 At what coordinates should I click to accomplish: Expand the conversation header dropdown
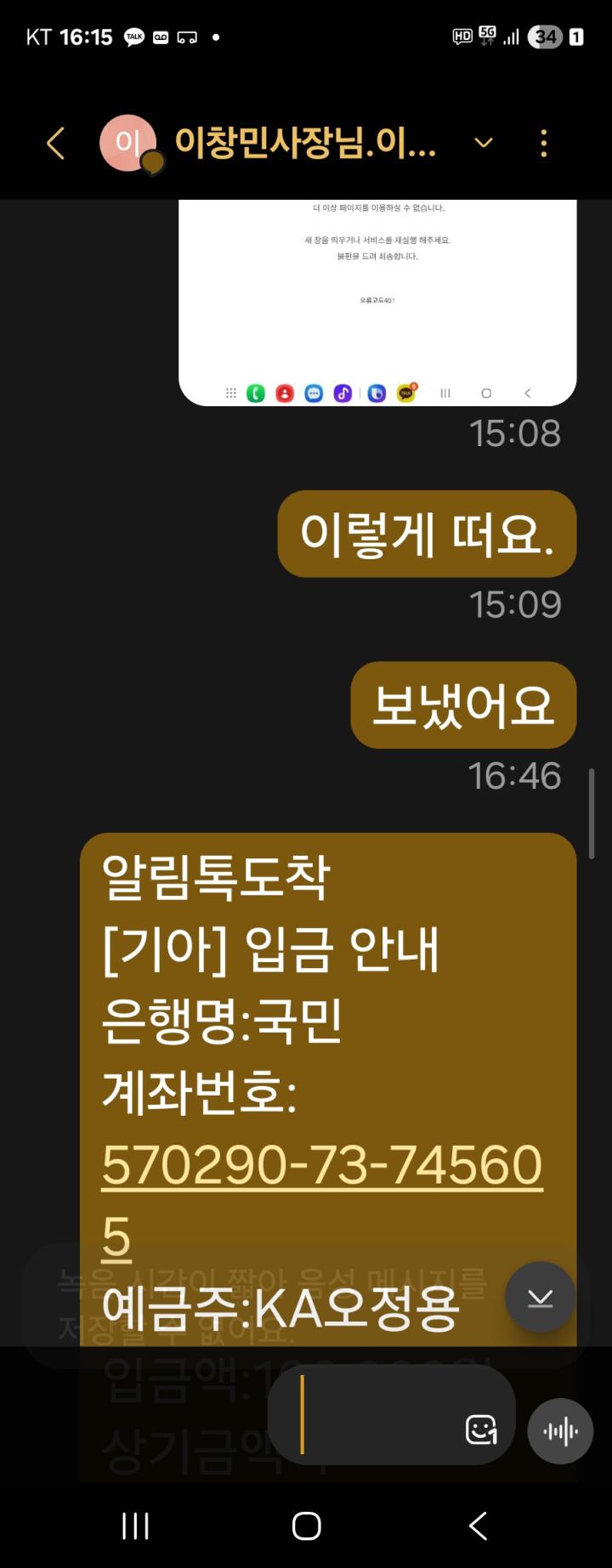pyautogui.click(x=484, y=143)
